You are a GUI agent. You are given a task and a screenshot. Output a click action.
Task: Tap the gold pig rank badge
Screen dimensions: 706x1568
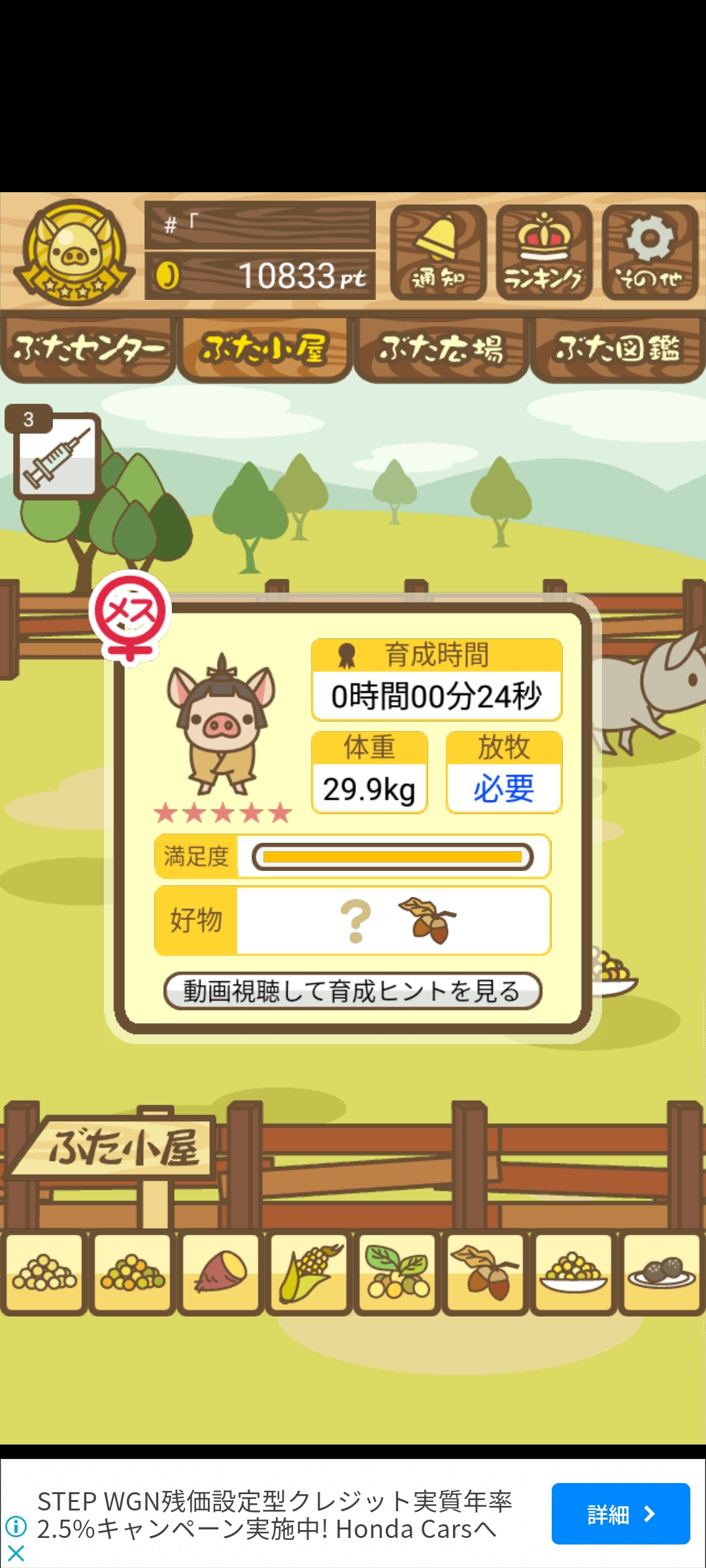coord(75,252)
